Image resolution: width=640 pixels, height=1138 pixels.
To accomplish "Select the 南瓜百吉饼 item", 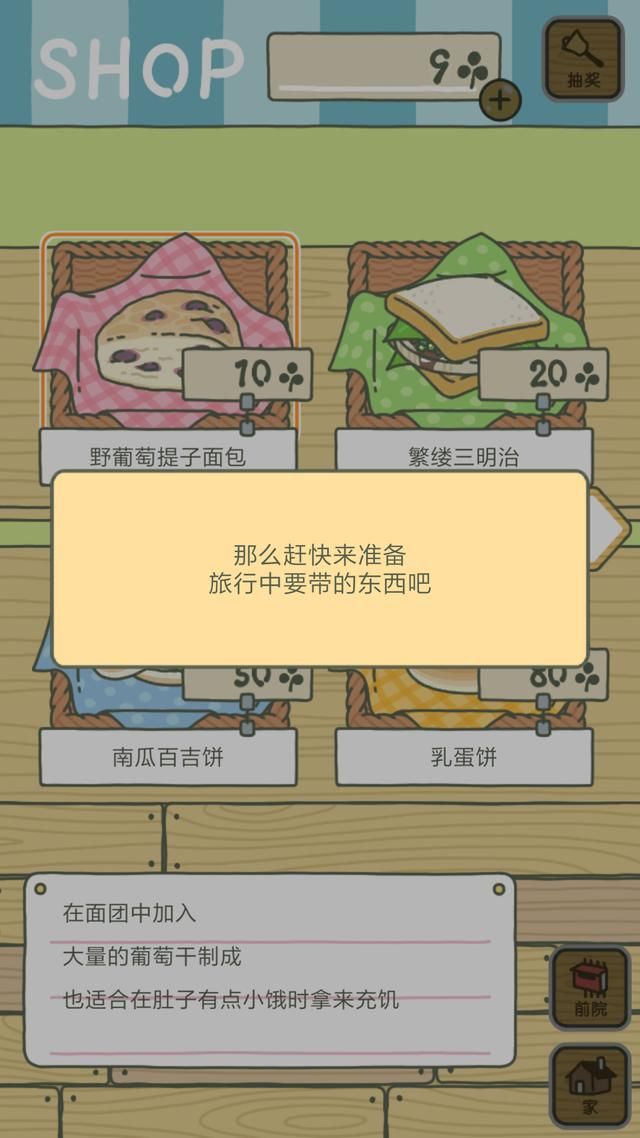I will [168, 756].
